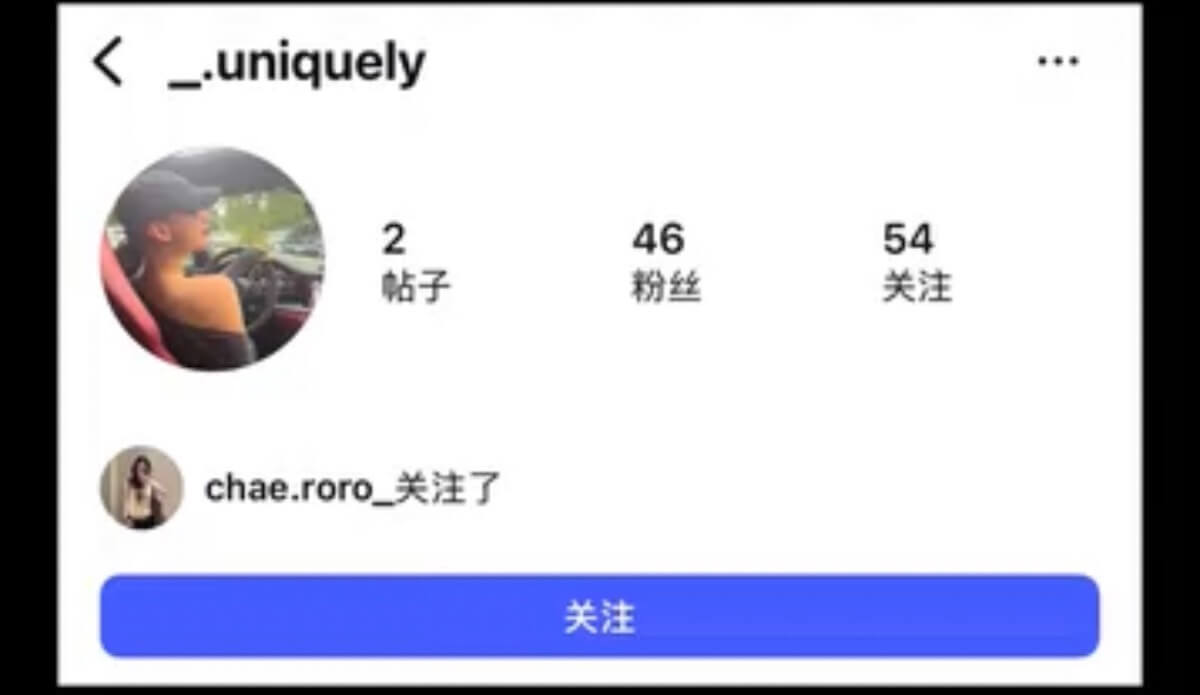Open the three-dot overflow menu
Image resolution: width=1200 pixels, height=695 pixels.
tap(1057, 62)
